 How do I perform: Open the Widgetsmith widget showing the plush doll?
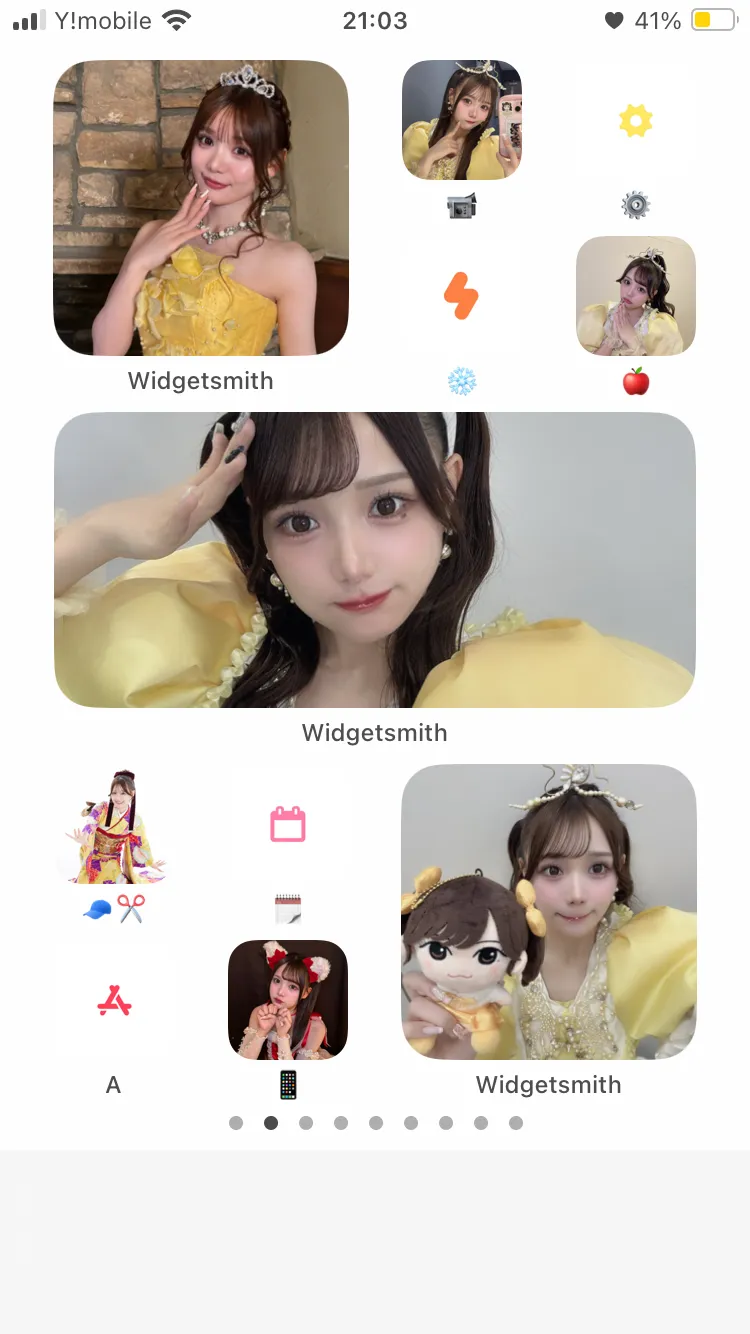(549, 912)
